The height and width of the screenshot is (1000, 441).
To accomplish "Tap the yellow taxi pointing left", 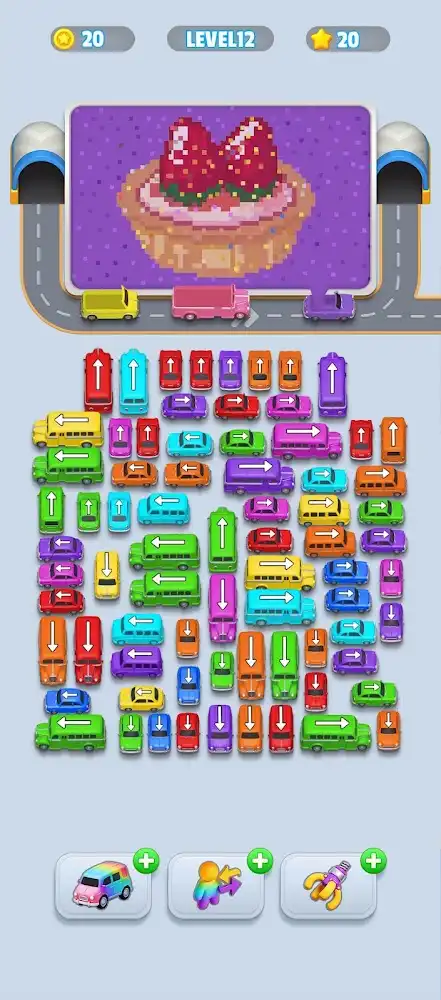I will point(142,698).
